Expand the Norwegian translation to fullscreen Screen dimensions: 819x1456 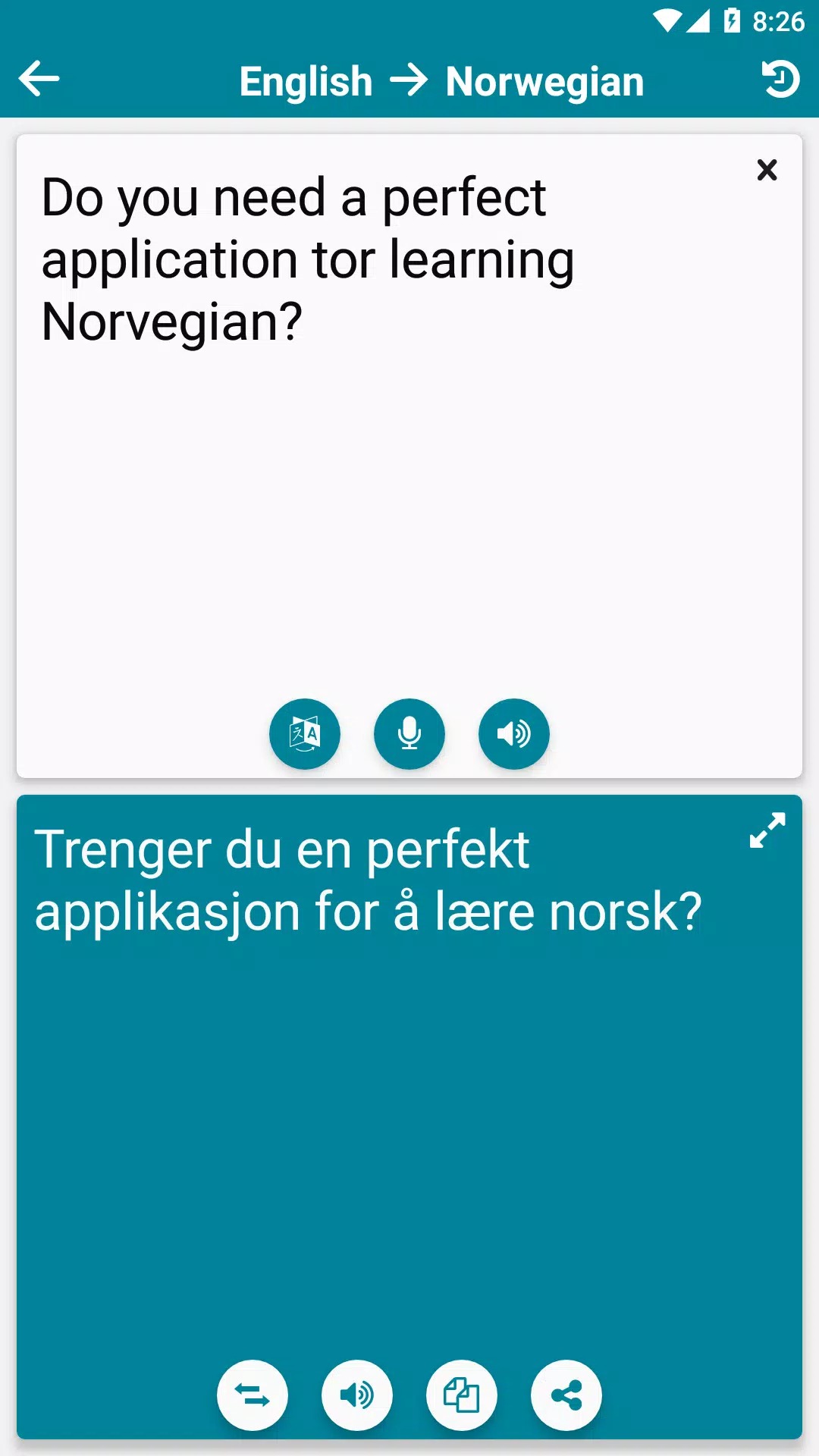point(767,830)
